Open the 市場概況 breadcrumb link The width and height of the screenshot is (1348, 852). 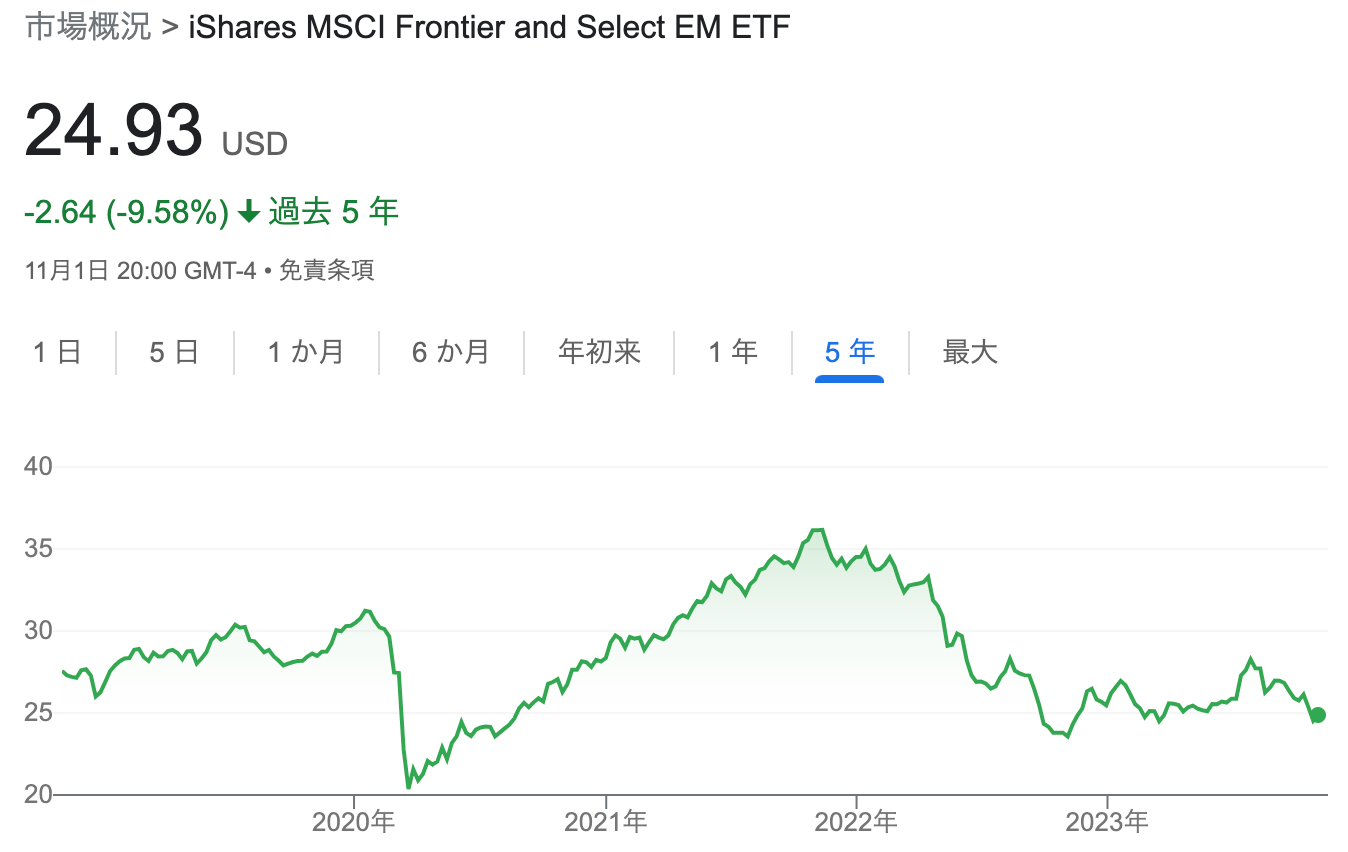coord(88,27)
